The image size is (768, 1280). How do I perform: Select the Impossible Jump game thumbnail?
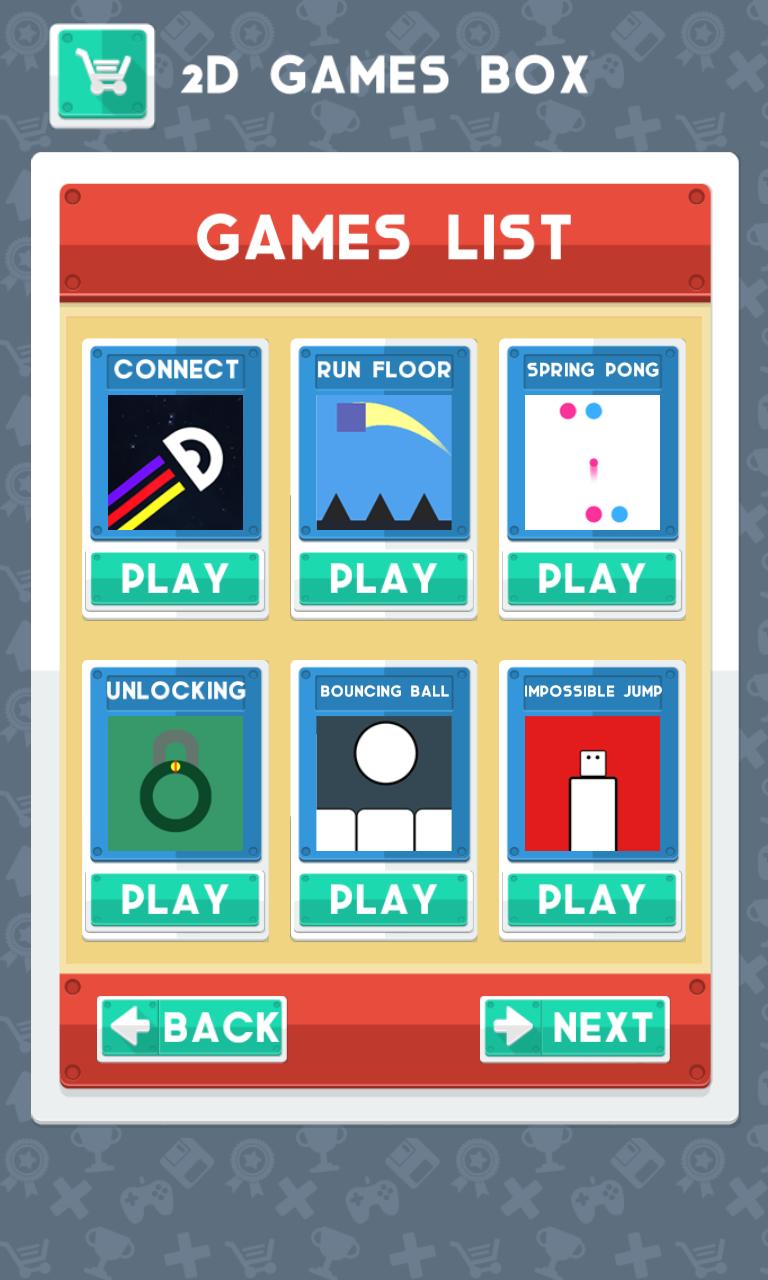592,783
